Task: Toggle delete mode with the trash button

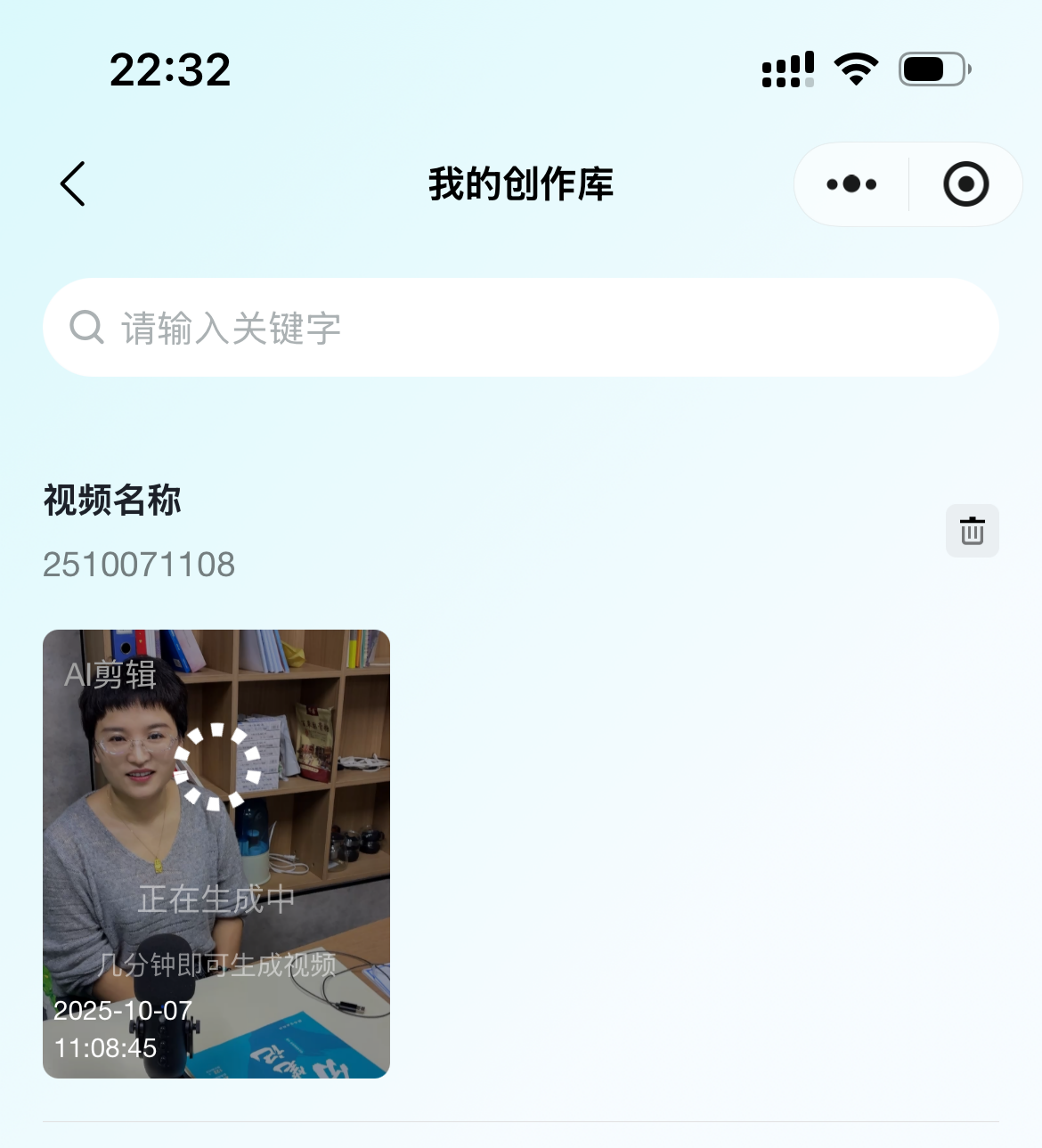Action: click(972, 530)
